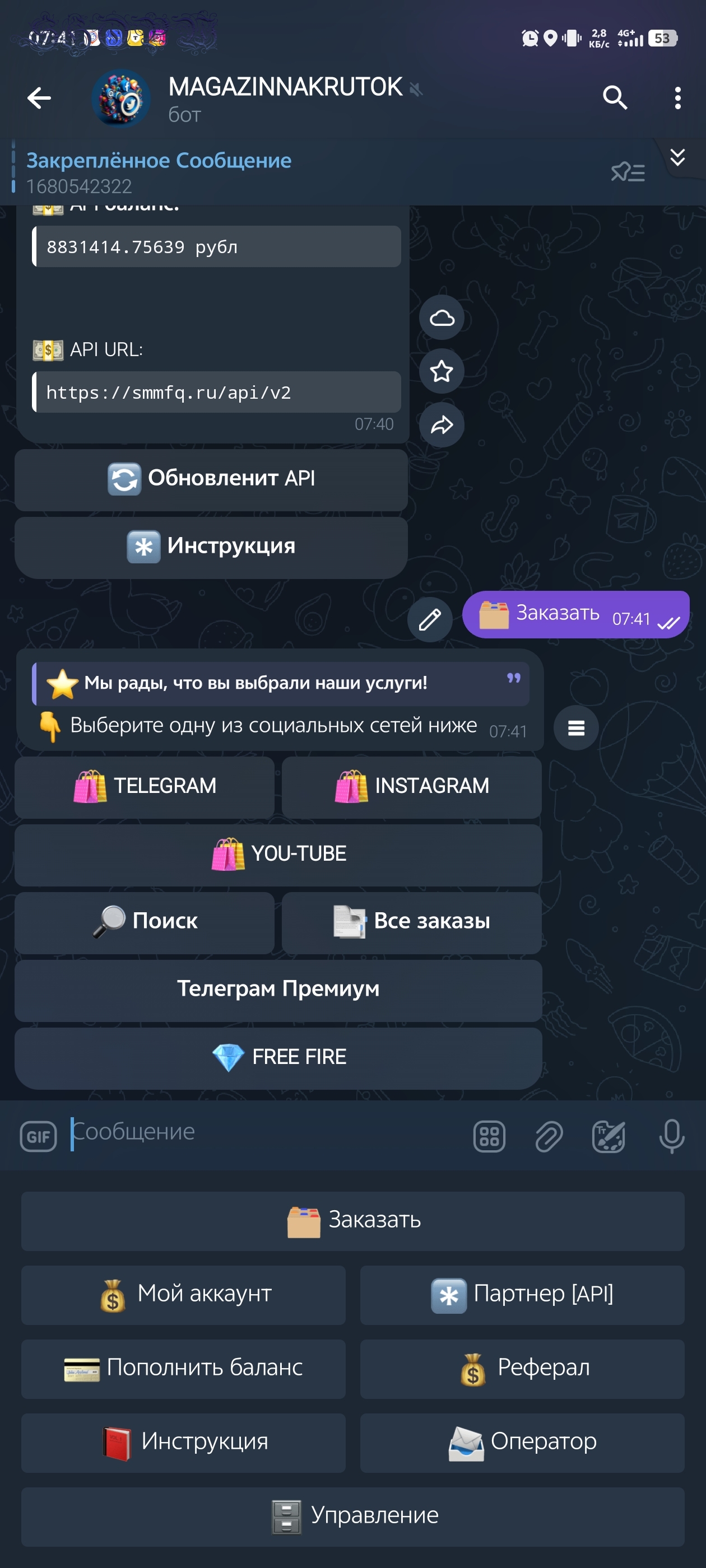The width and height of the screenshot is (706, 1568).
Task: Select FREE FIRE button
Action: 278,1058
